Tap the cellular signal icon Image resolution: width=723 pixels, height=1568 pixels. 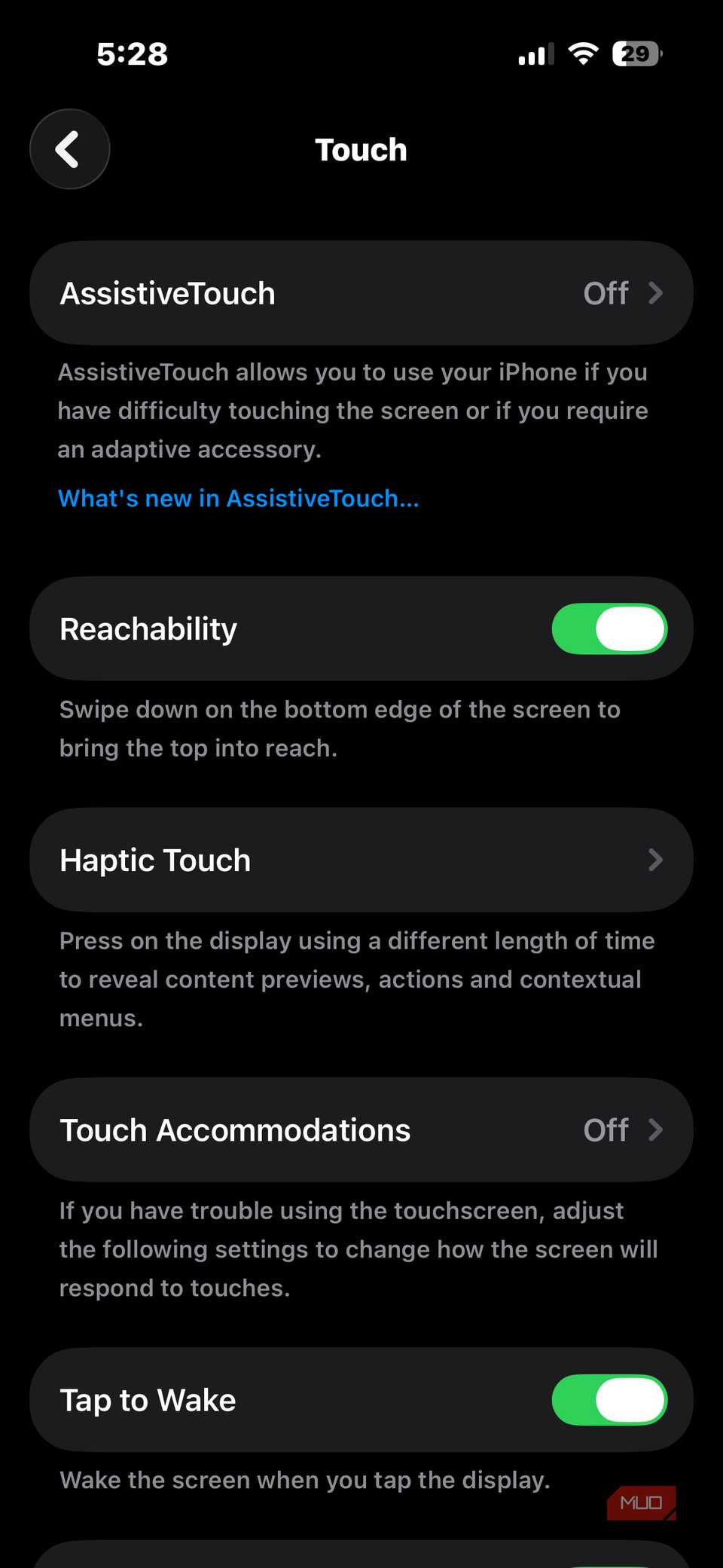click(537, 53)
